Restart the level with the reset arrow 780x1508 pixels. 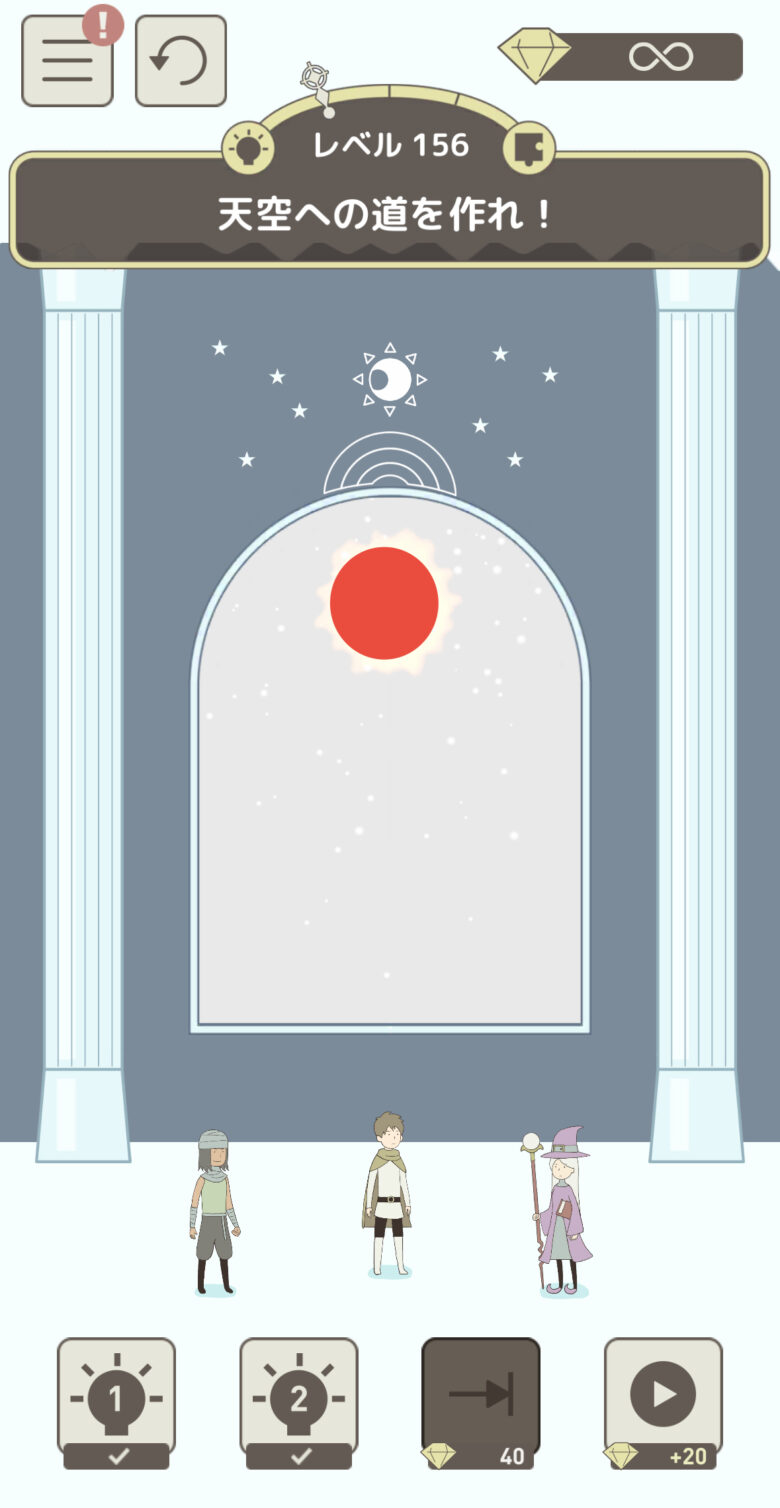180,61
